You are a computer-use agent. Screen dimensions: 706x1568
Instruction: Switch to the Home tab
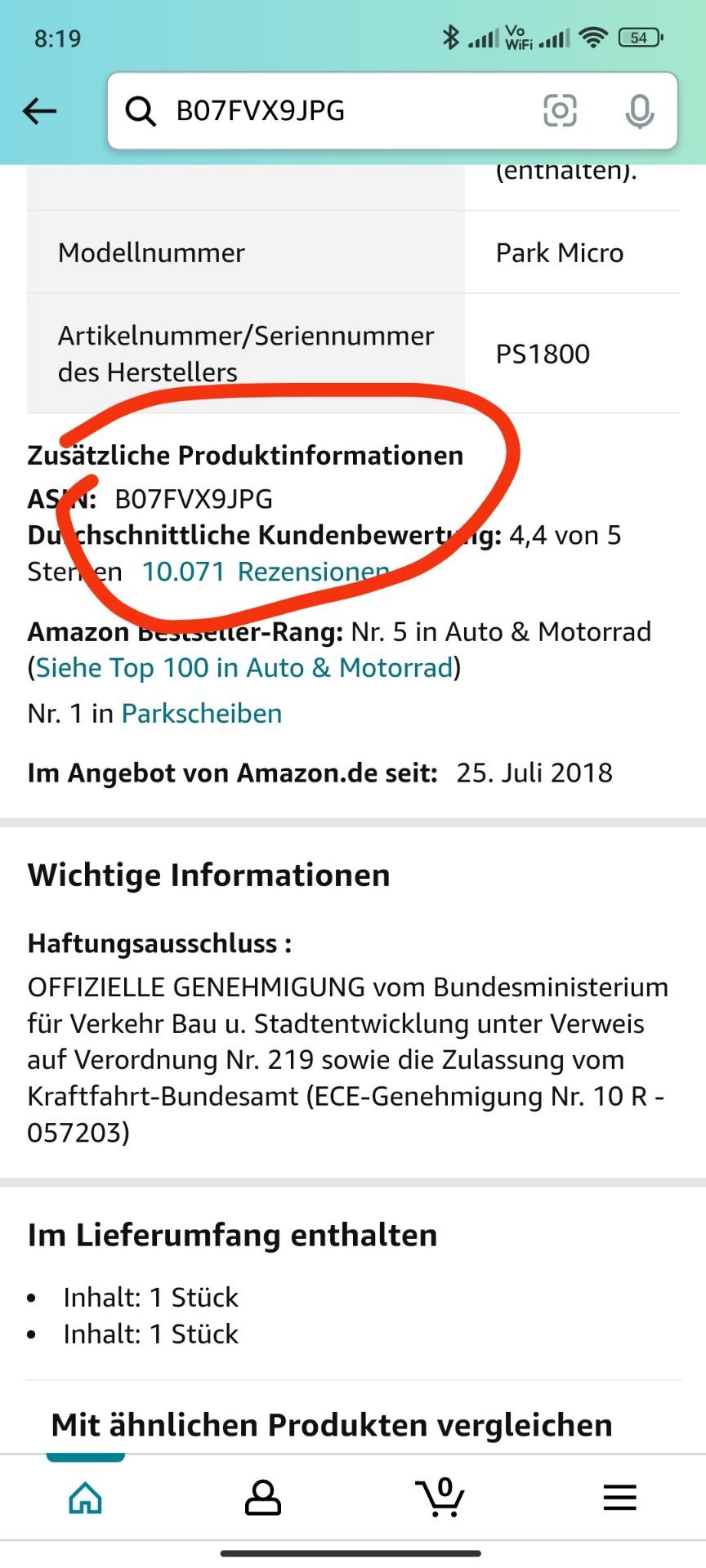tap(86, 1498)
